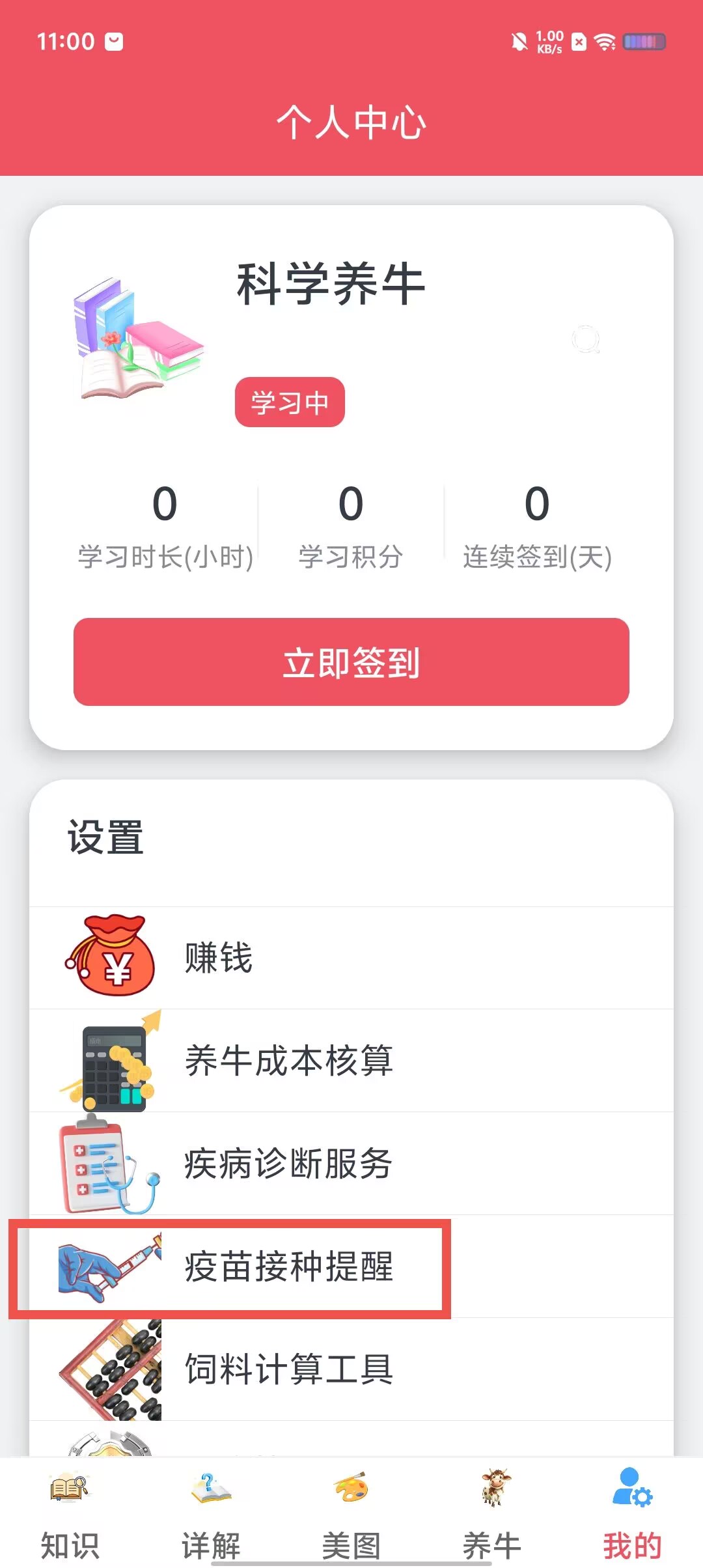This screenshot has height=1568, width=703.
Task: Open 饲料计算工具 feed calculator
Action: (351, 1369)
